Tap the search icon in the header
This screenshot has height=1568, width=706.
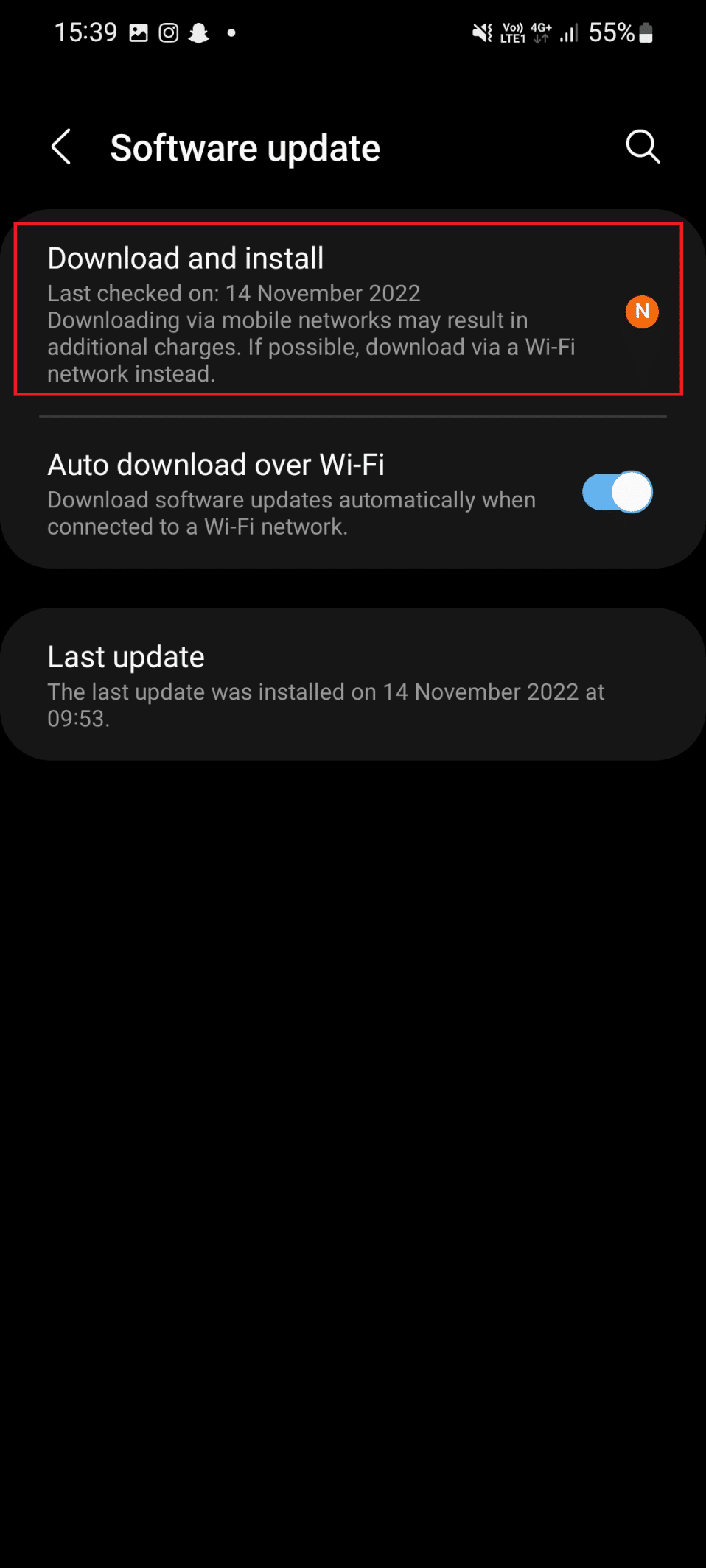tap(643, 147)
